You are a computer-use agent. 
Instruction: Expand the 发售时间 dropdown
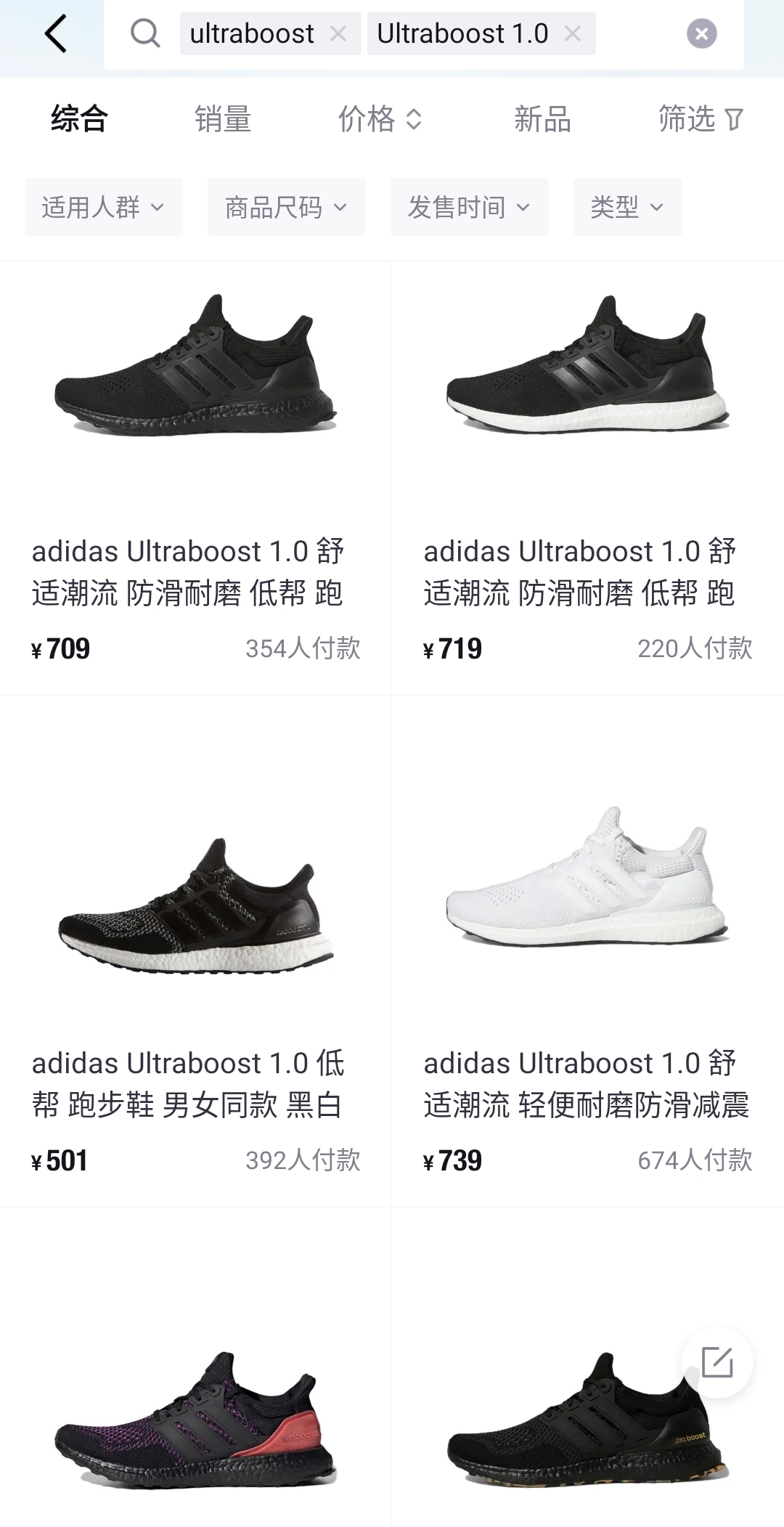(469, 208)
